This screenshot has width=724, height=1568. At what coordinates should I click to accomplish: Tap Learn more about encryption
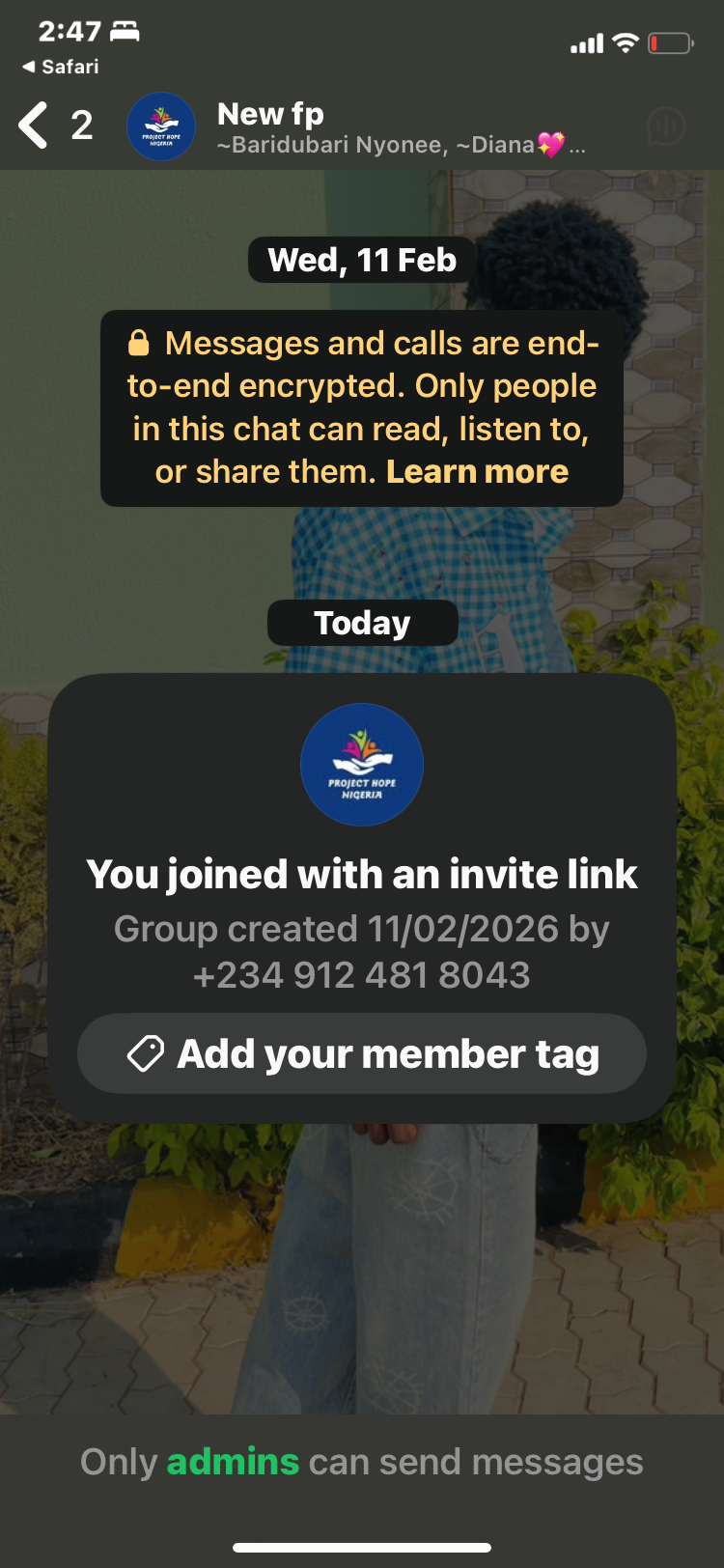477,472
